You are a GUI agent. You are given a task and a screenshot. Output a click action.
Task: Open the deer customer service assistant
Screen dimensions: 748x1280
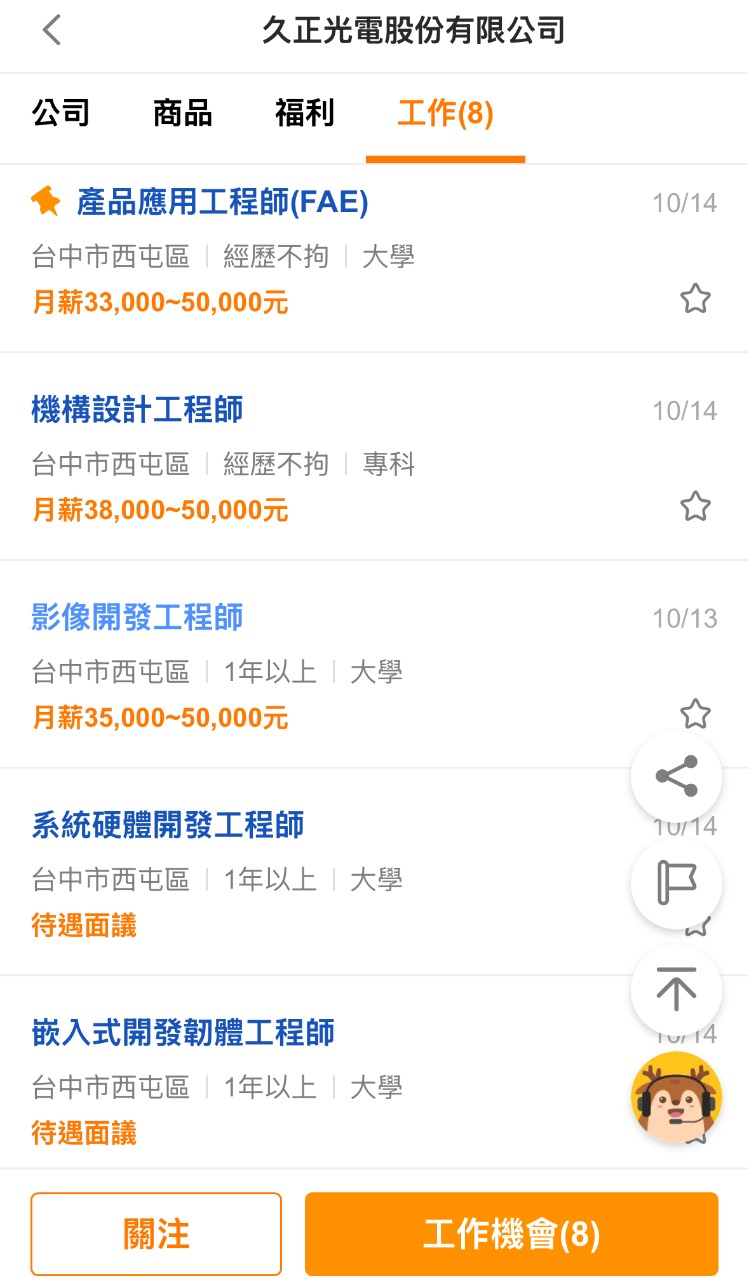click(x=676, y=1098)
